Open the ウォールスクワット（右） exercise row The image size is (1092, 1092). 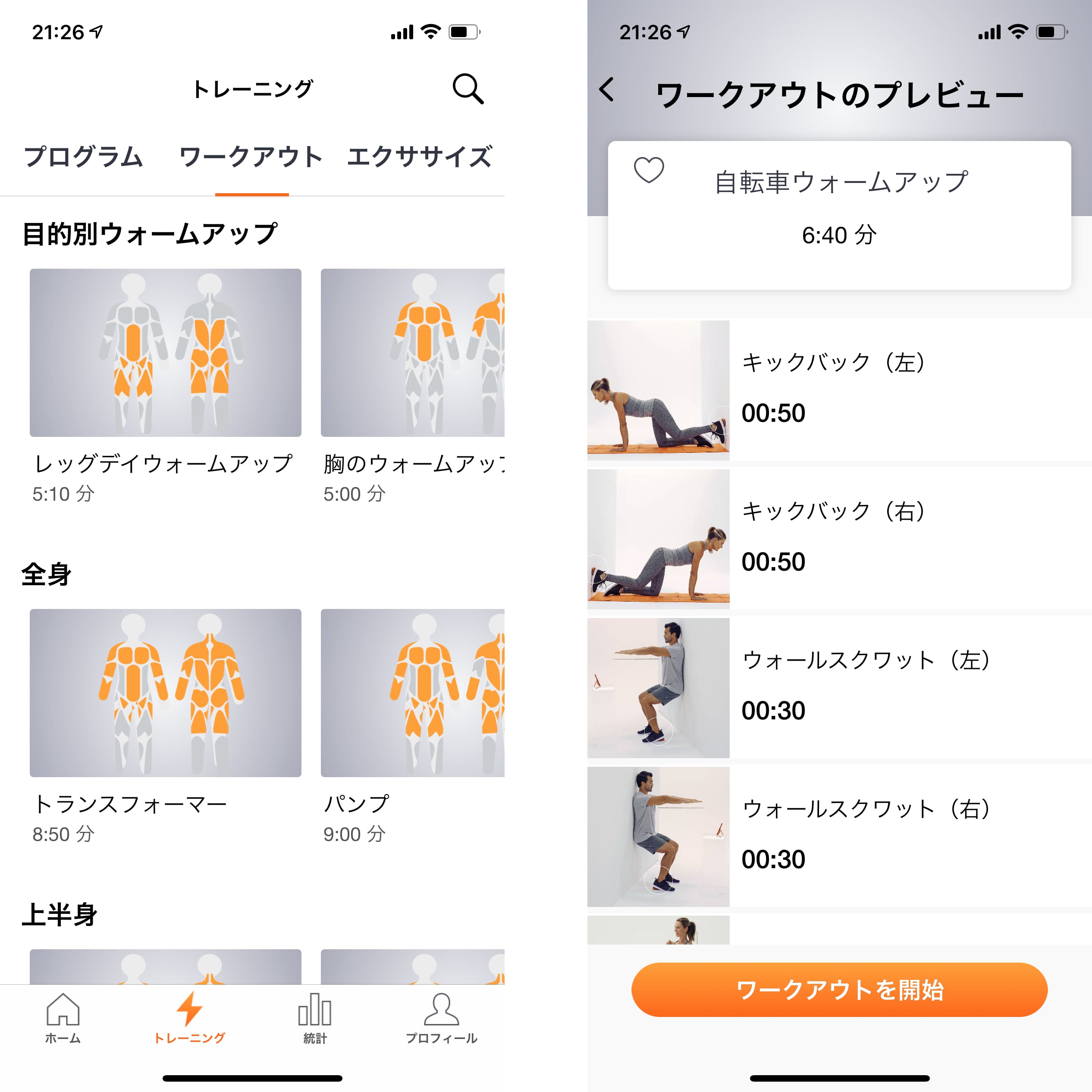pos(839,837)
